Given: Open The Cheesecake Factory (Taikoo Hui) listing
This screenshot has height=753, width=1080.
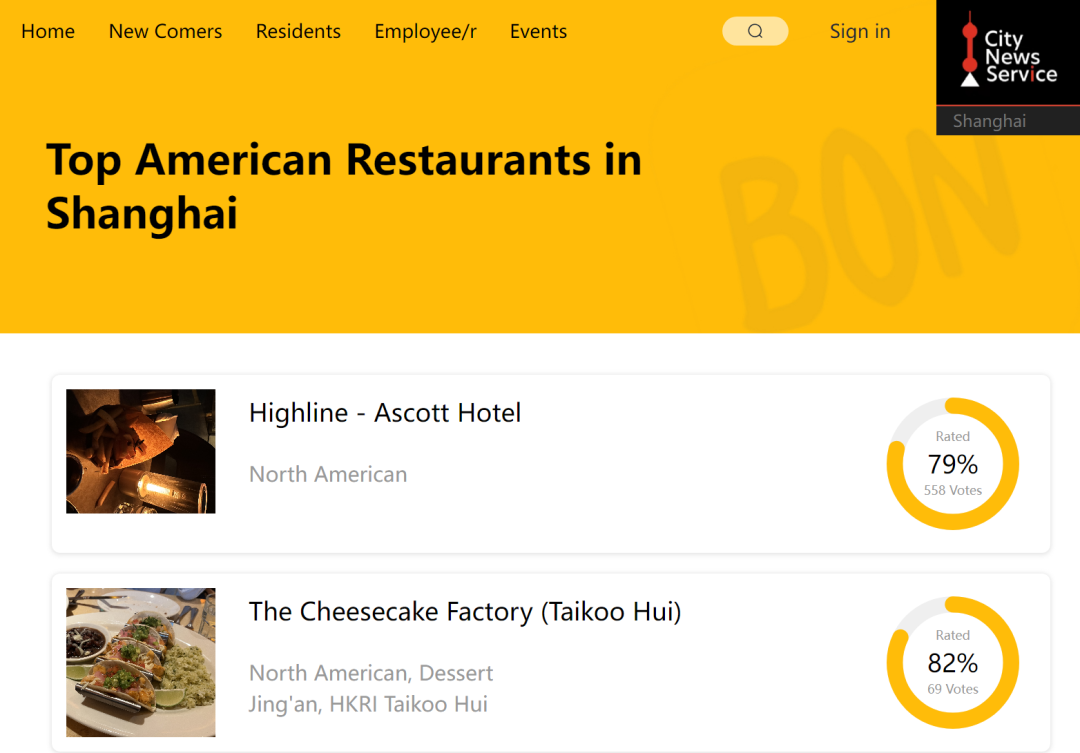Looking at the screenshot, I should click(x=465, y=612).
